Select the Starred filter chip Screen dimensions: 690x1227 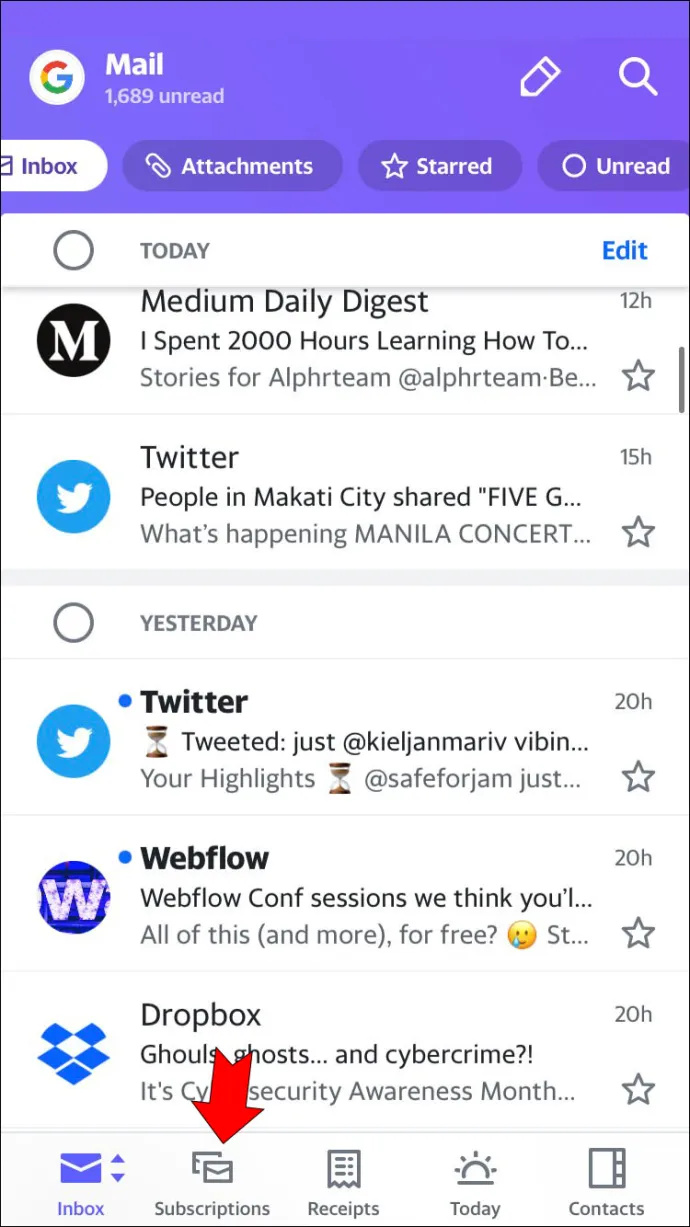pyautogui.click(x=439, y=166)
